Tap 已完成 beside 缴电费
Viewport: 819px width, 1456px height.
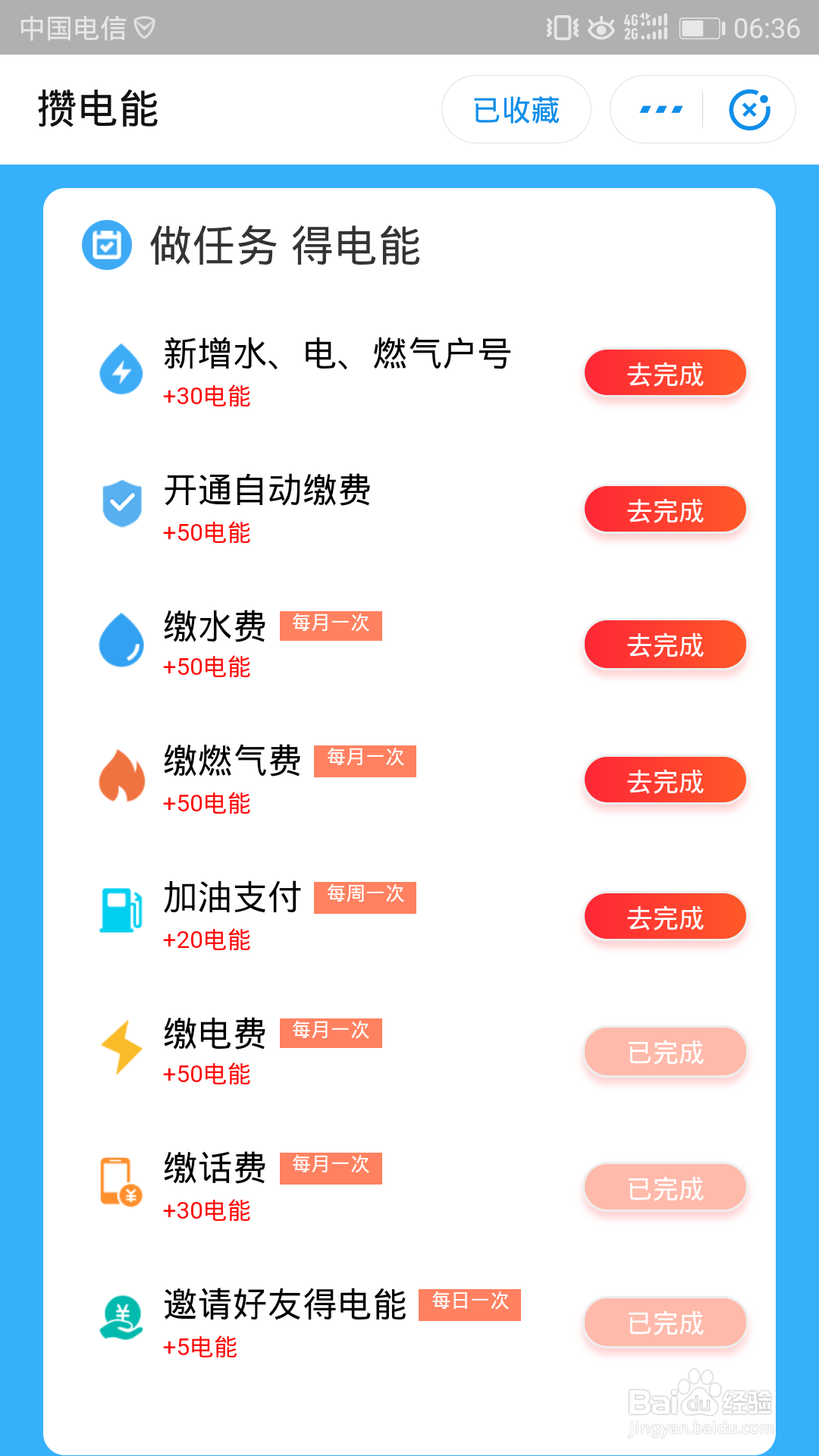(665, 1052)
